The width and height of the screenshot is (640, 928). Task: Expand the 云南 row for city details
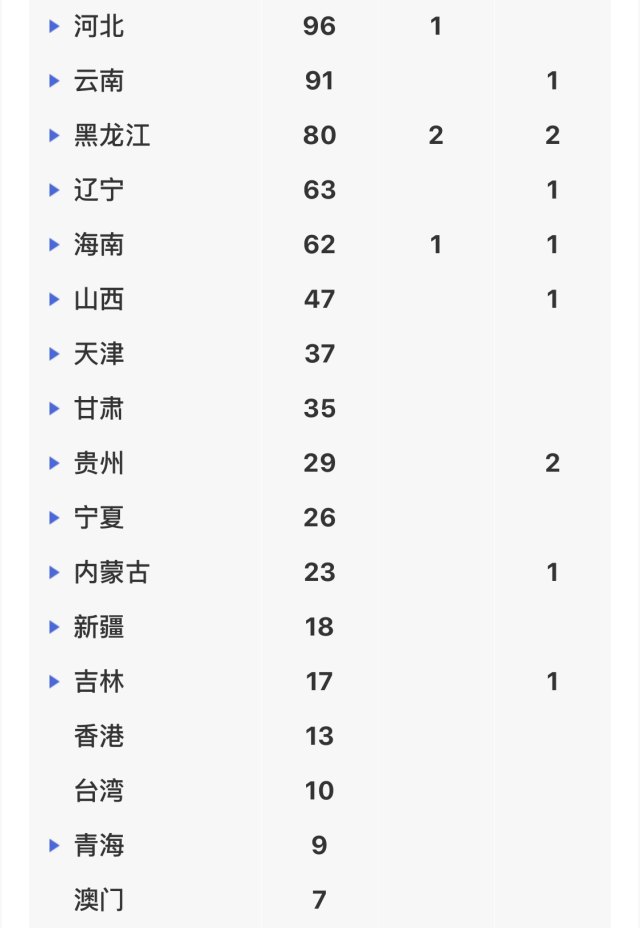pyautogui.click(x=55, y=81)
